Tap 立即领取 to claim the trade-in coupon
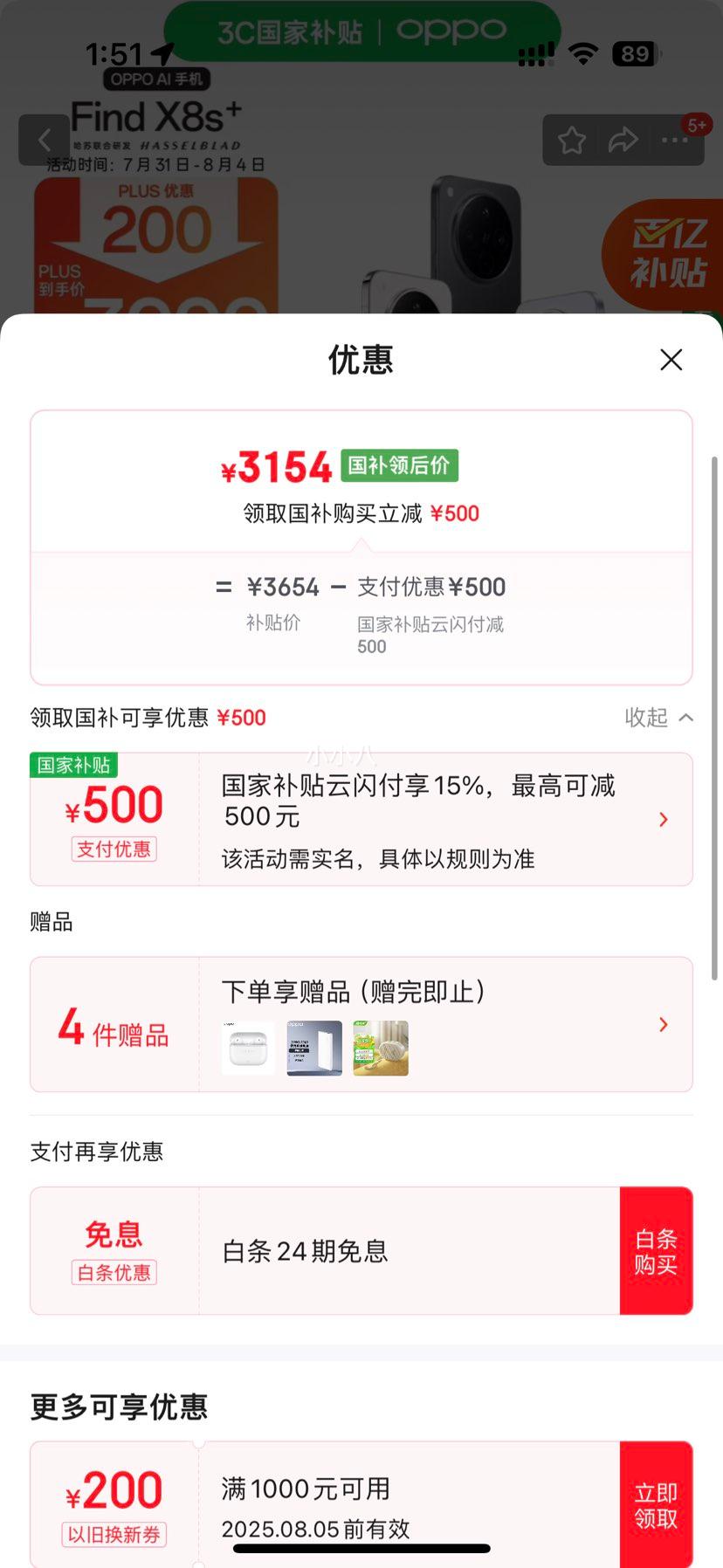723x1568 pixels. coord(656,1504)
